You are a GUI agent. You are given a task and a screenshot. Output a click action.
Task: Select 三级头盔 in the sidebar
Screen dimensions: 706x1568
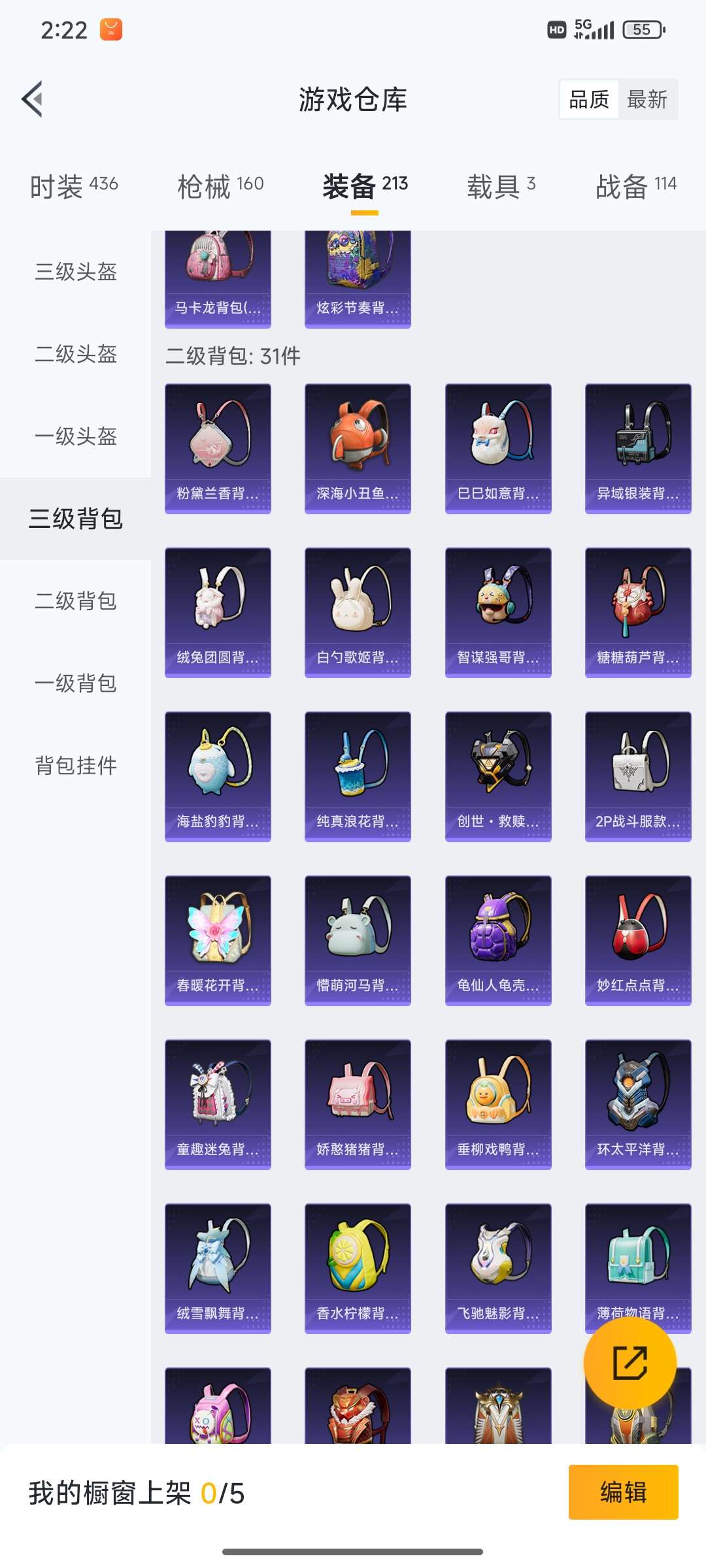point(76,272)
